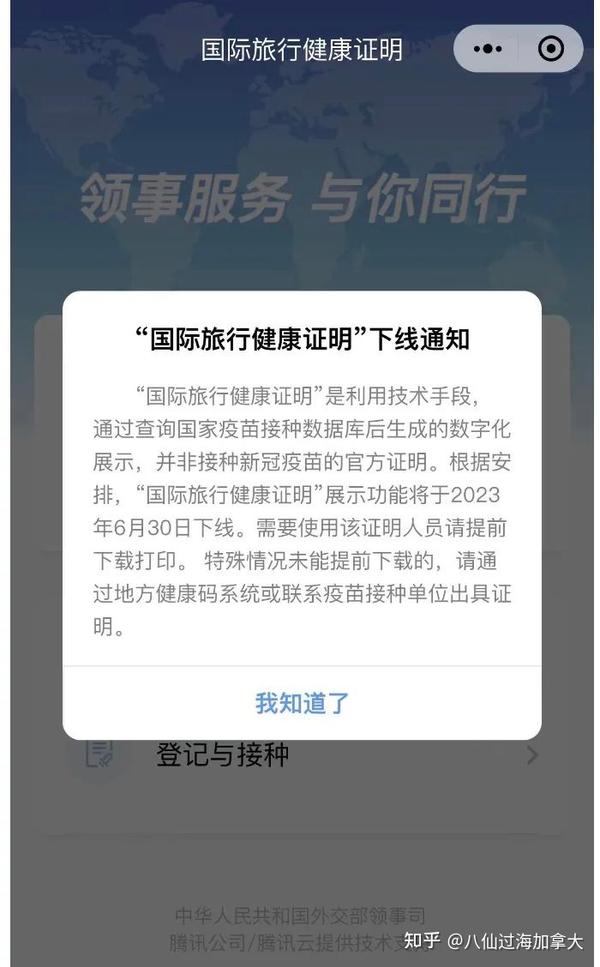Close the mini program via circle icon
Image resolution: width=600 pixels, height=967 pixels.
551,49
